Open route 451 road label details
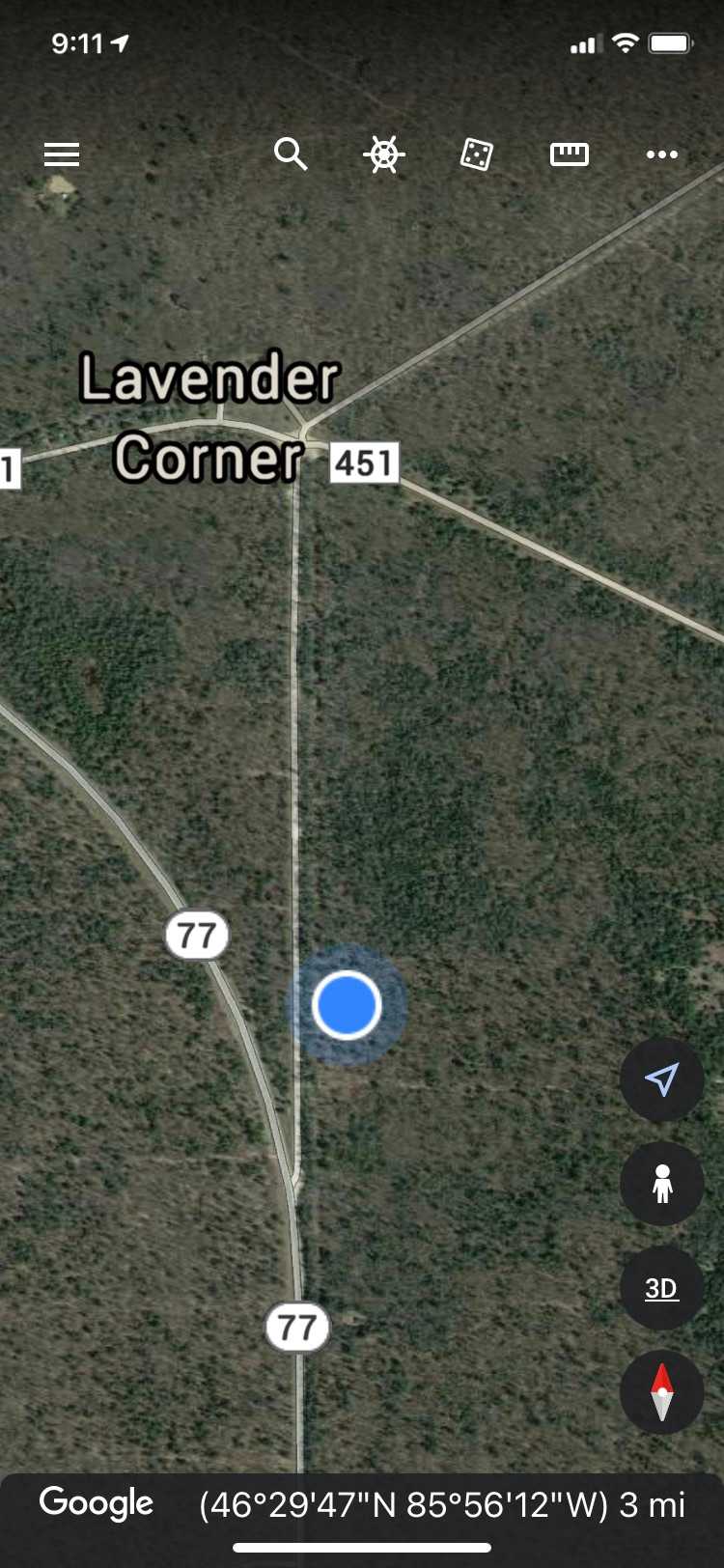Image resolution: width=724 pixels, height=1568 pixels. [x=364, y=462]
